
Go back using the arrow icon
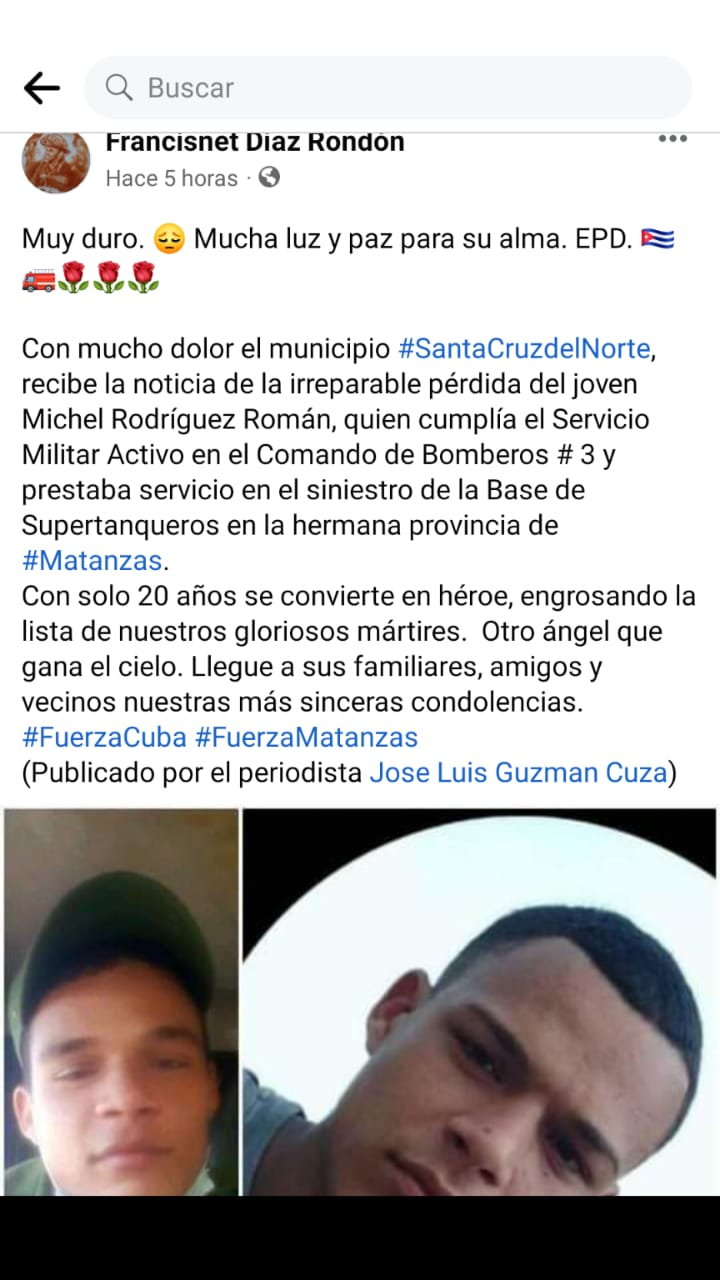41,88
